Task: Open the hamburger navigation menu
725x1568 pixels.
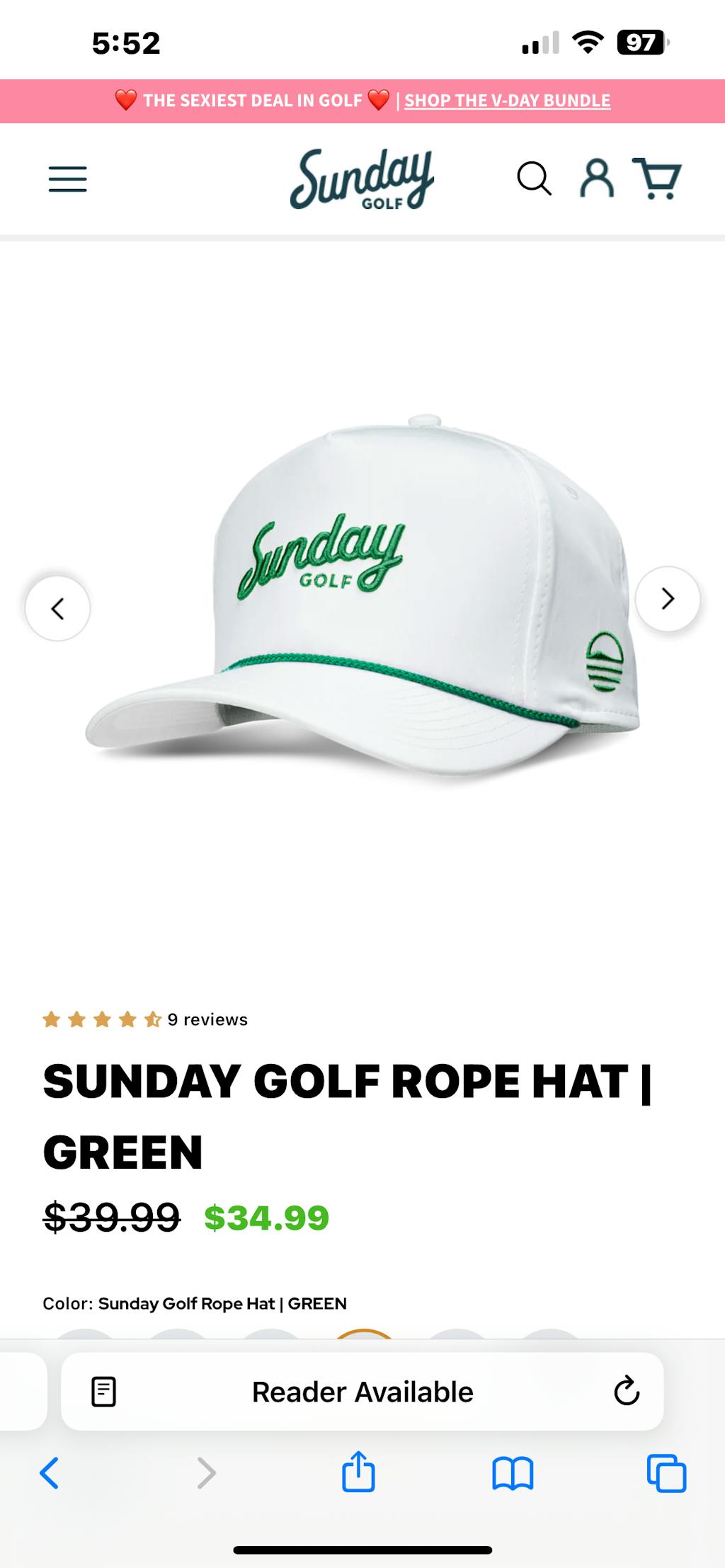Action: [x=67, y=179]
